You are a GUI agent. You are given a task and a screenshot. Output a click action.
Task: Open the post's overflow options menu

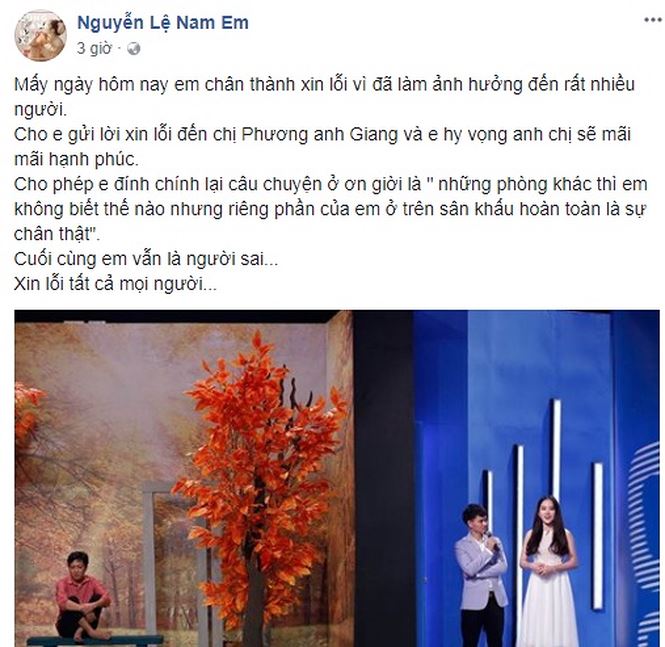[x=645, y=21]
